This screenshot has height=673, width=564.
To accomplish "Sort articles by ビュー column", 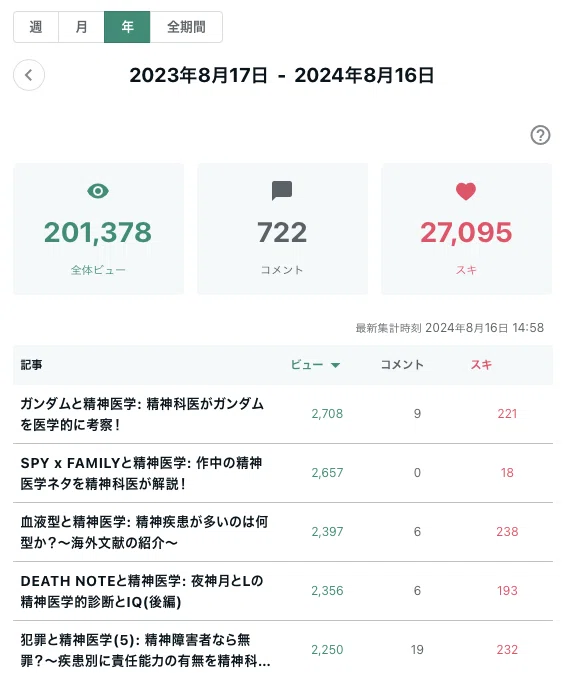I will click(x=315, y=365).
